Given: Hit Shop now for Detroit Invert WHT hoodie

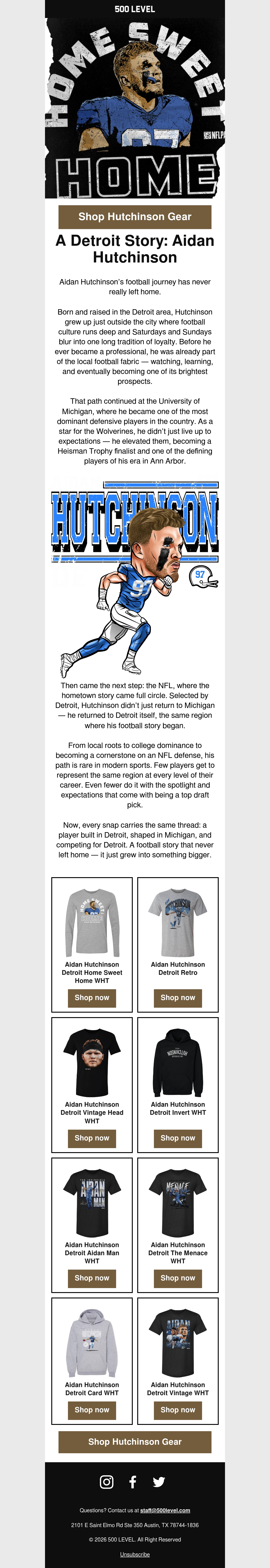Looking at the screenshot, I should pos(178,1138).
